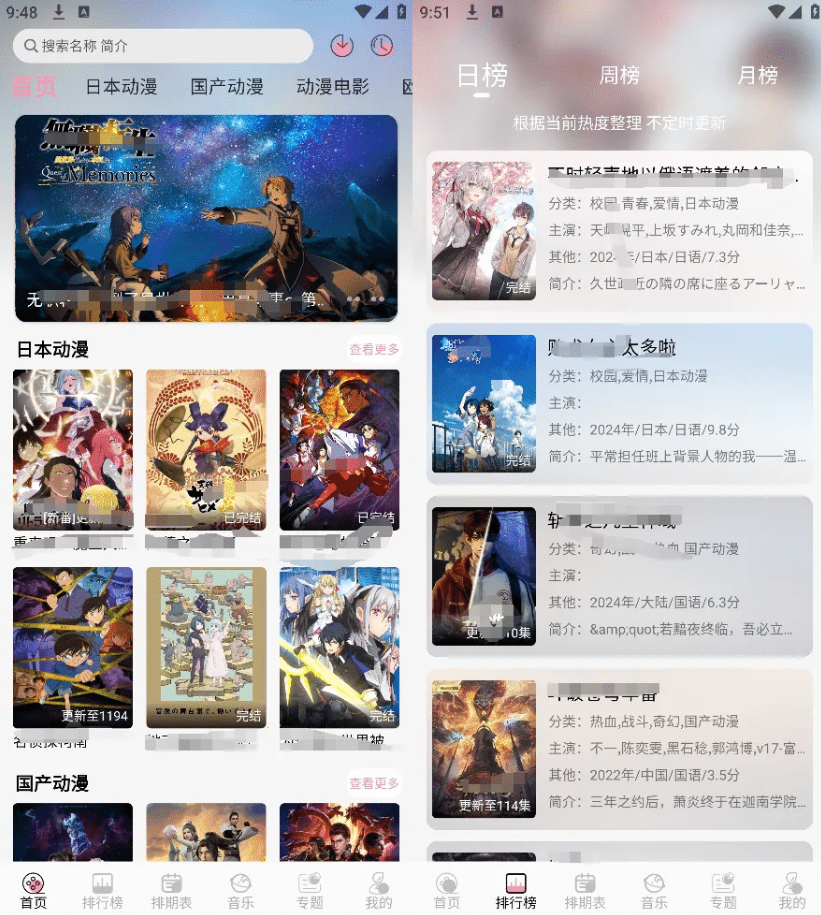Switch to the 国产动漫 top tab
The width and height of the screenshot is (821, 915).
[226, 87]
